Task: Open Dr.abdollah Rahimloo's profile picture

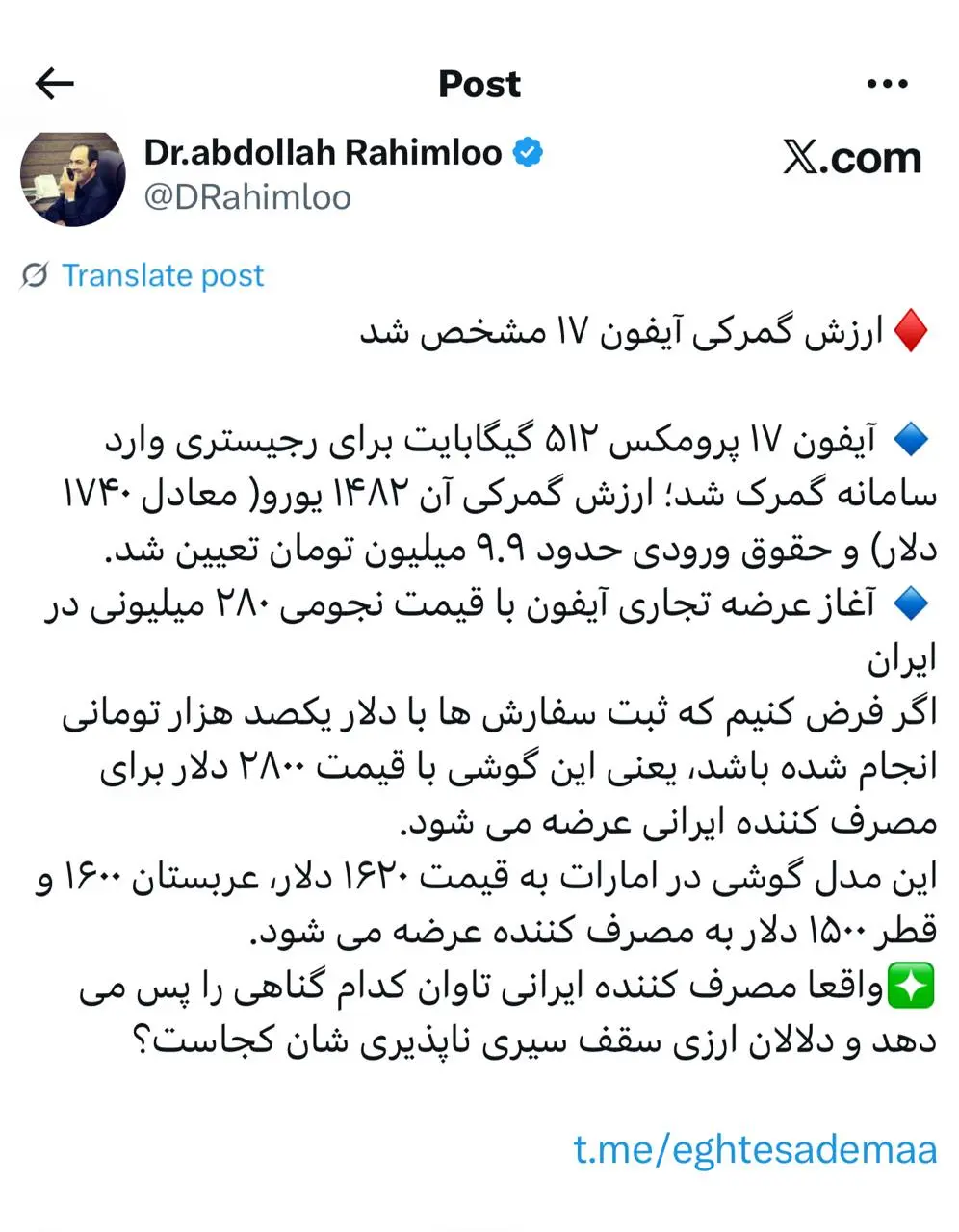Action: [73, 178]
